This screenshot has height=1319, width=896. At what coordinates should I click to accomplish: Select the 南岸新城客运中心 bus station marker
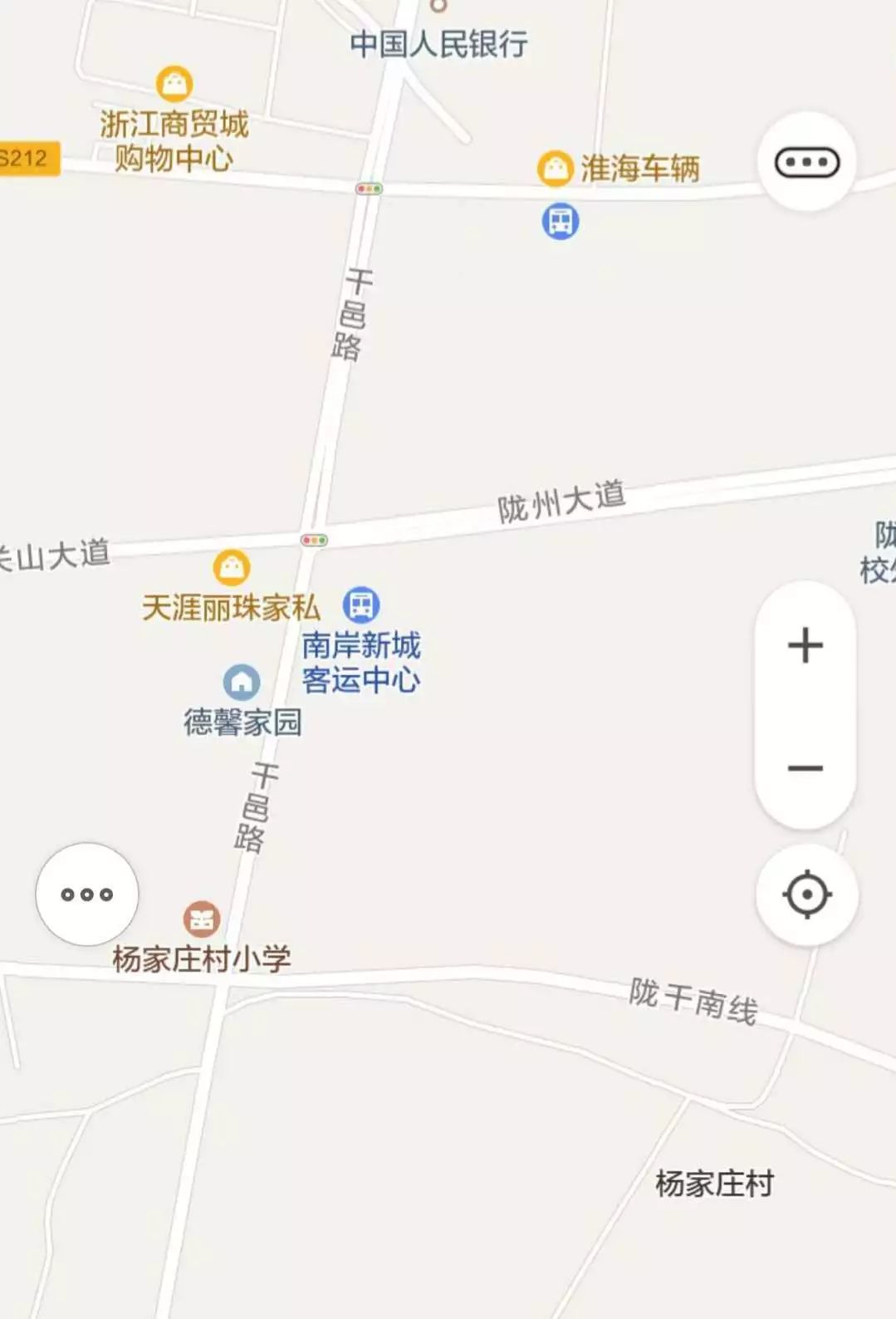pos(361,605)
